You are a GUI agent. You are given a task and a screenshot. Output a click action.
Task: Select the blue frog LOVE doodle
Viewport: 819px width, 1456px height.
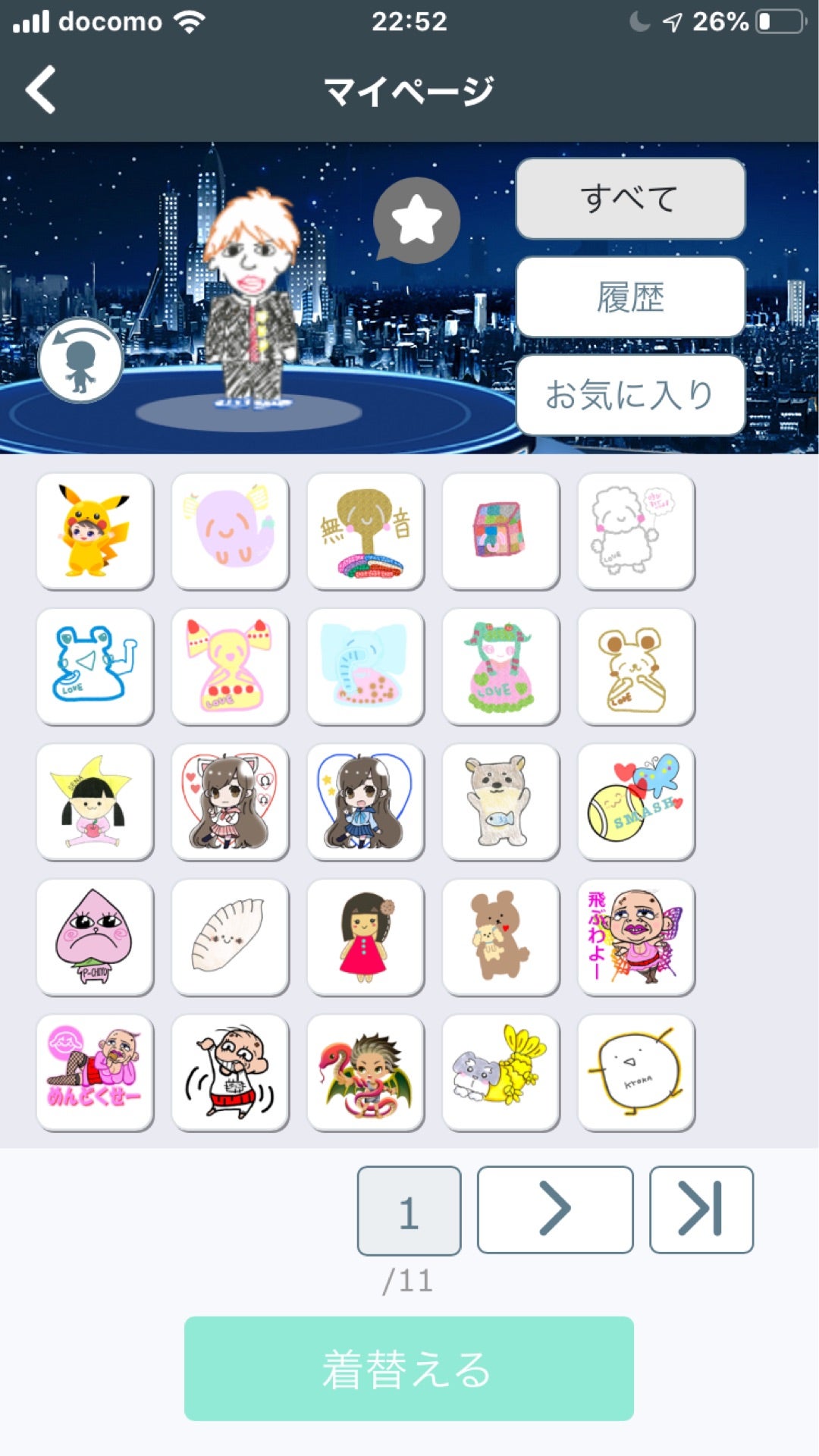click(94, 667)
